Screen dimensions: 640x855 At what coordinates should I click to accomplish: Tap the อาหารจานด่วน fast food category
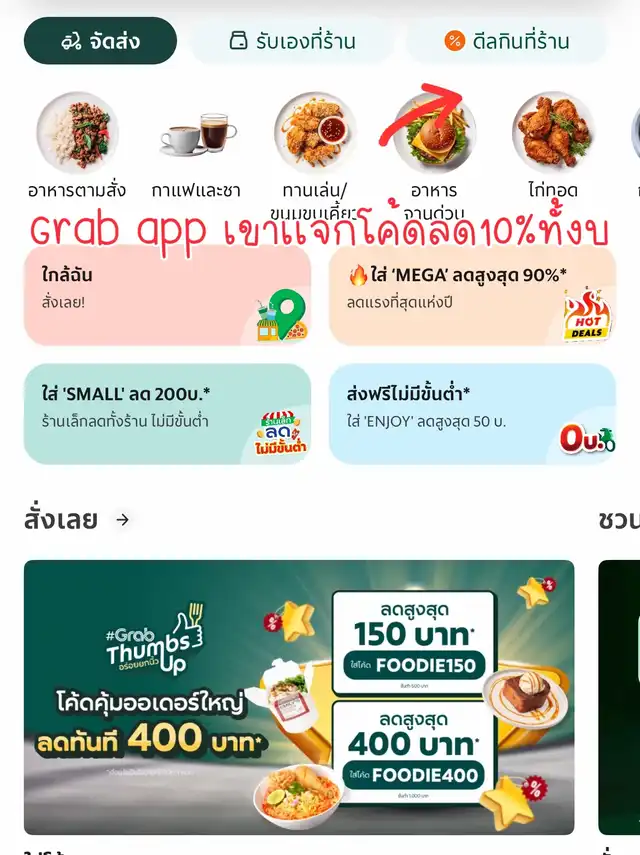coord(434,133)
